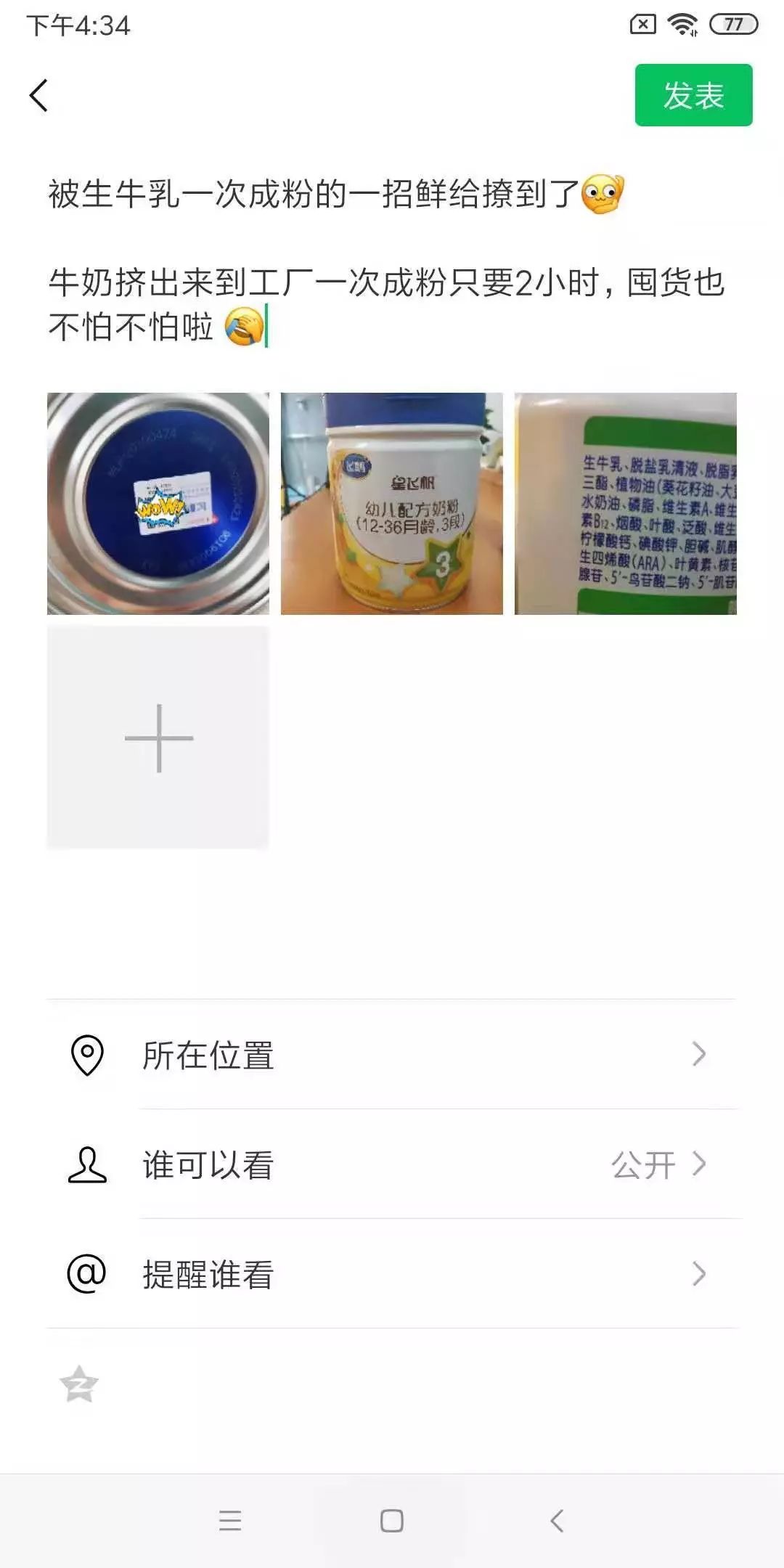Viewport: 784px width, 1568px height.
Task: Open the milk powder can photo
Action: [x=392, y=504]
